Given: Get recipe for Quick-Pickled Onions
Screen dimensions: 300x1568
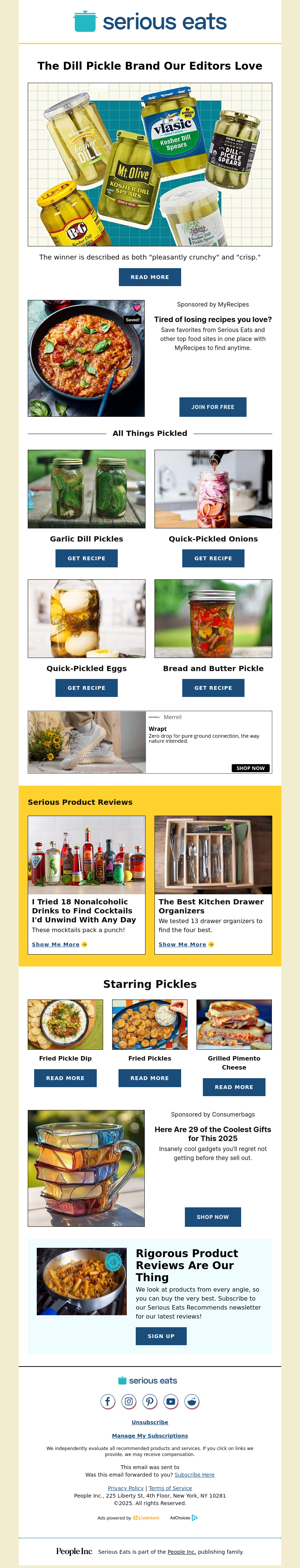Looking at the screenshot, I should [213, 558].
